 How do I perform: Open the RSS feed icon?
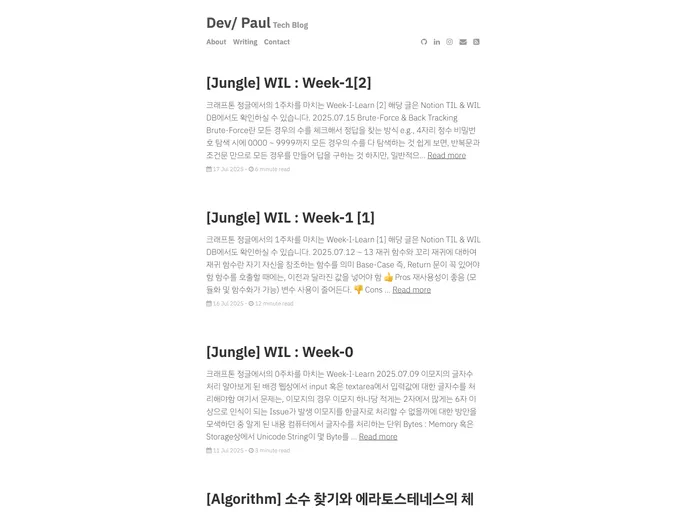pos(476,42)
